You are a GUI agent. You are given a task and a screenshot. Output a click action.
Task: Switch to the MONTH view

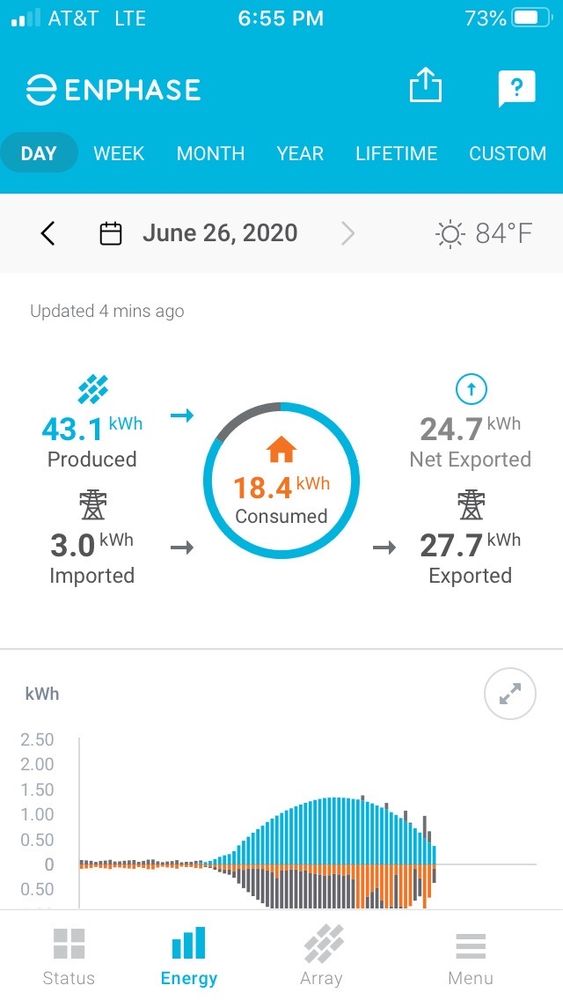click(x=210, y=153)
